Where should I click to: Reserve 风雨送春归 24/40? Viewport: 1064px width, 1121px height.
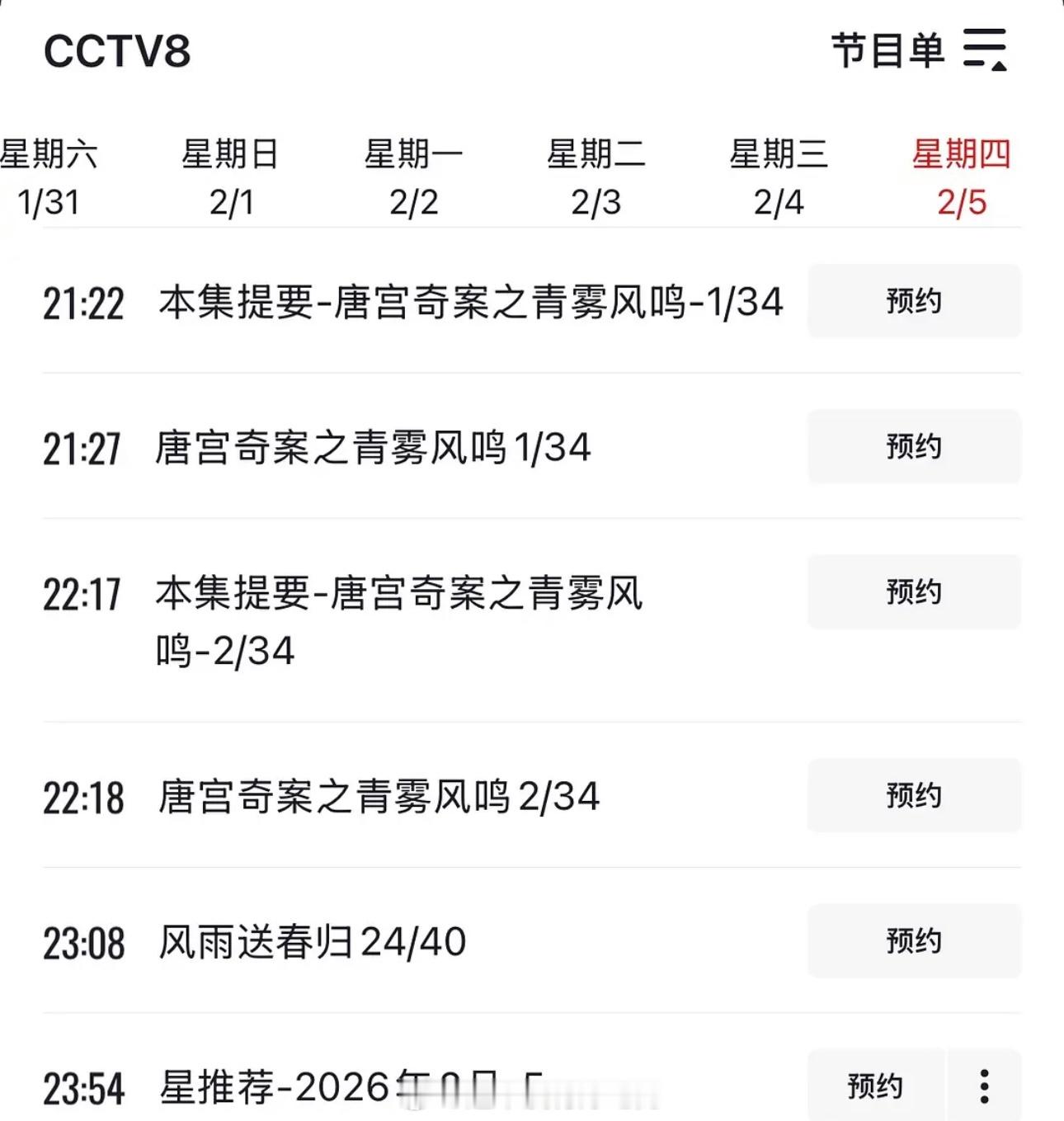pyautogui.click(x=913, y=940)
